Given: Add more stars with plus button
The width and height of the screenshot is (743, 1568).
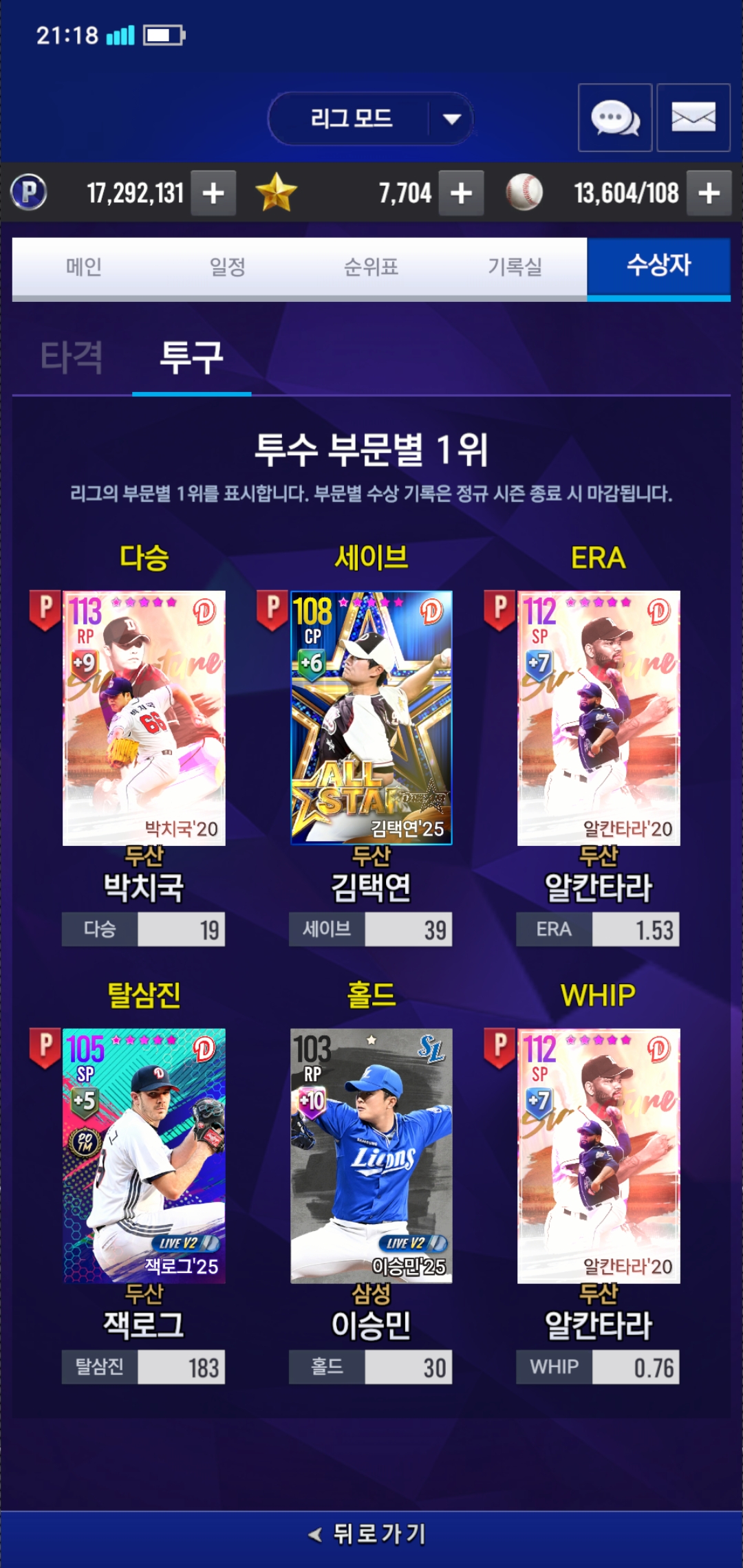Looking at the screenshot, I should pyautogui.click(x=461, y=193).
